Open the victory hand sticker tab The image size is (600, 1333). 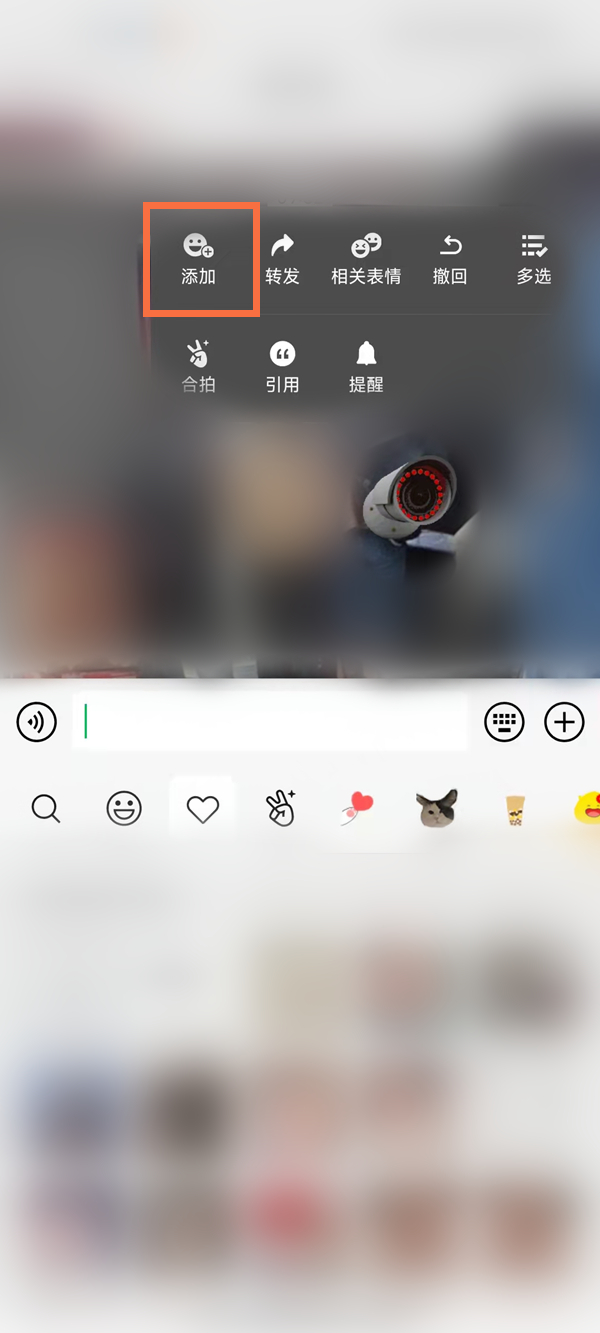[281, 808]
